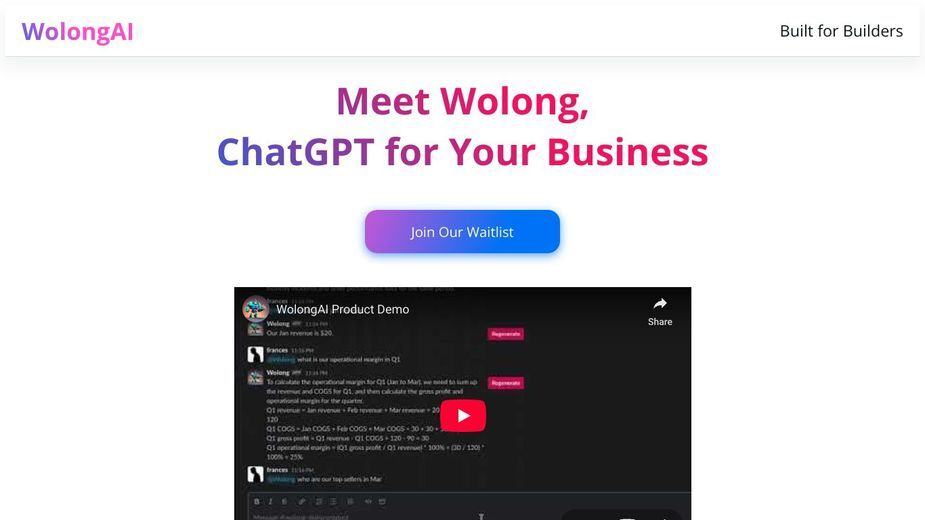The width and height of the screenshot is (925, 520).
Task: Open the WolongAI home logo link
Action: [77, 31]
